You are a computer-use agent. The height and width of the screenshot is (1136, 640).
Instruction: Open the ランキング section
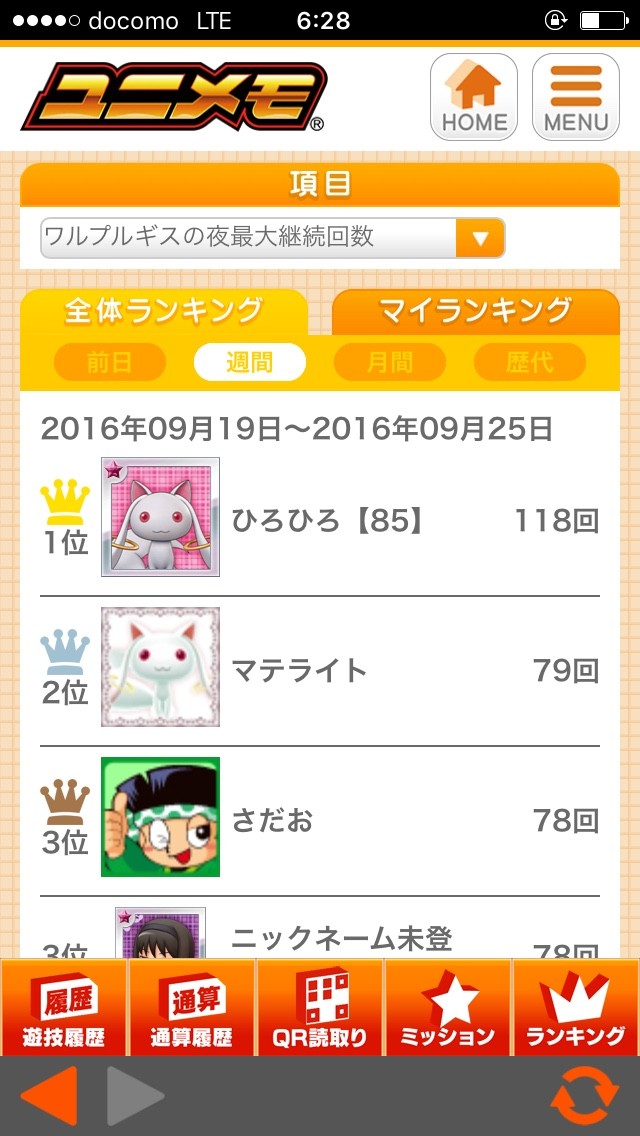[576, 1008]
